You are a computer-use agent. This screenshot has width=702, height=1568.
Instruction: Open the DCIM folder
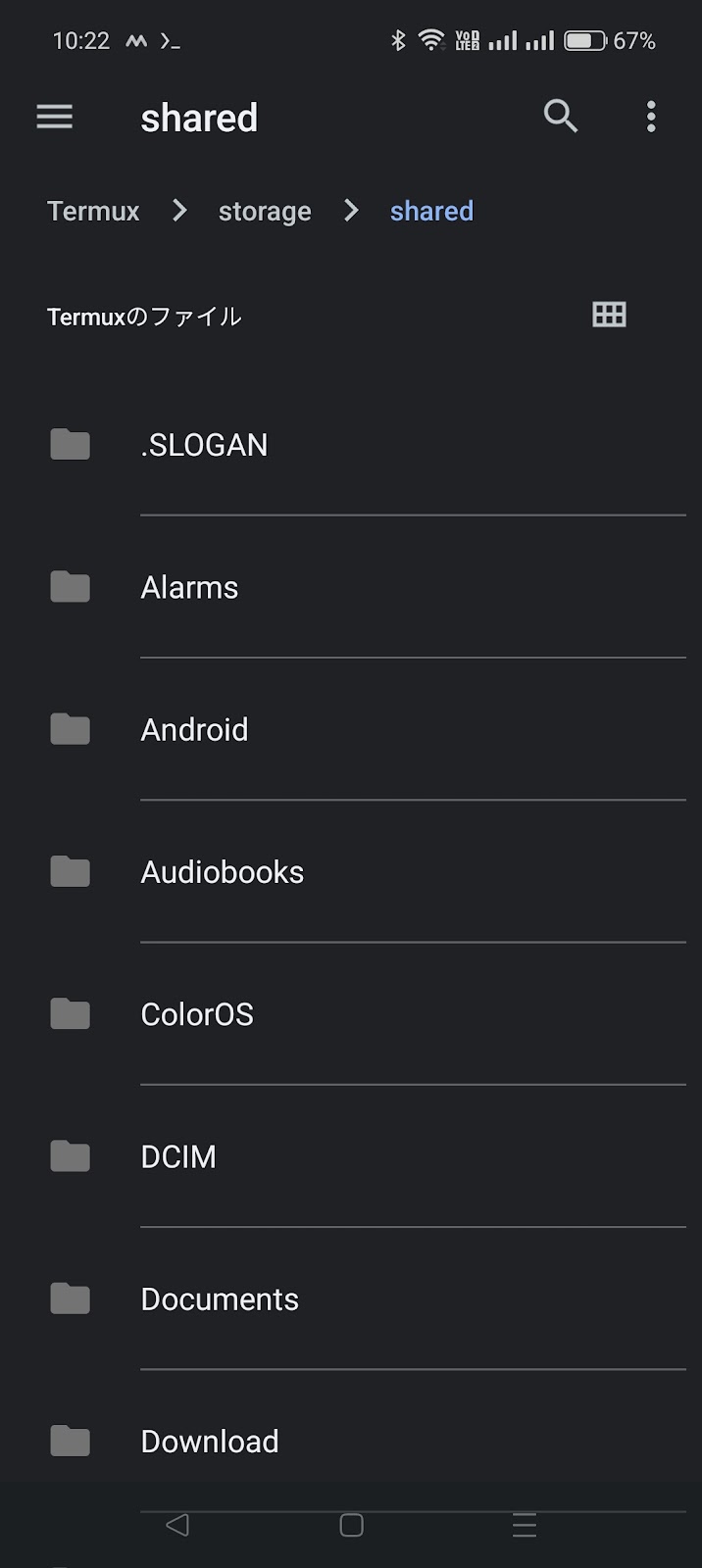click(x=351, y=1156)
